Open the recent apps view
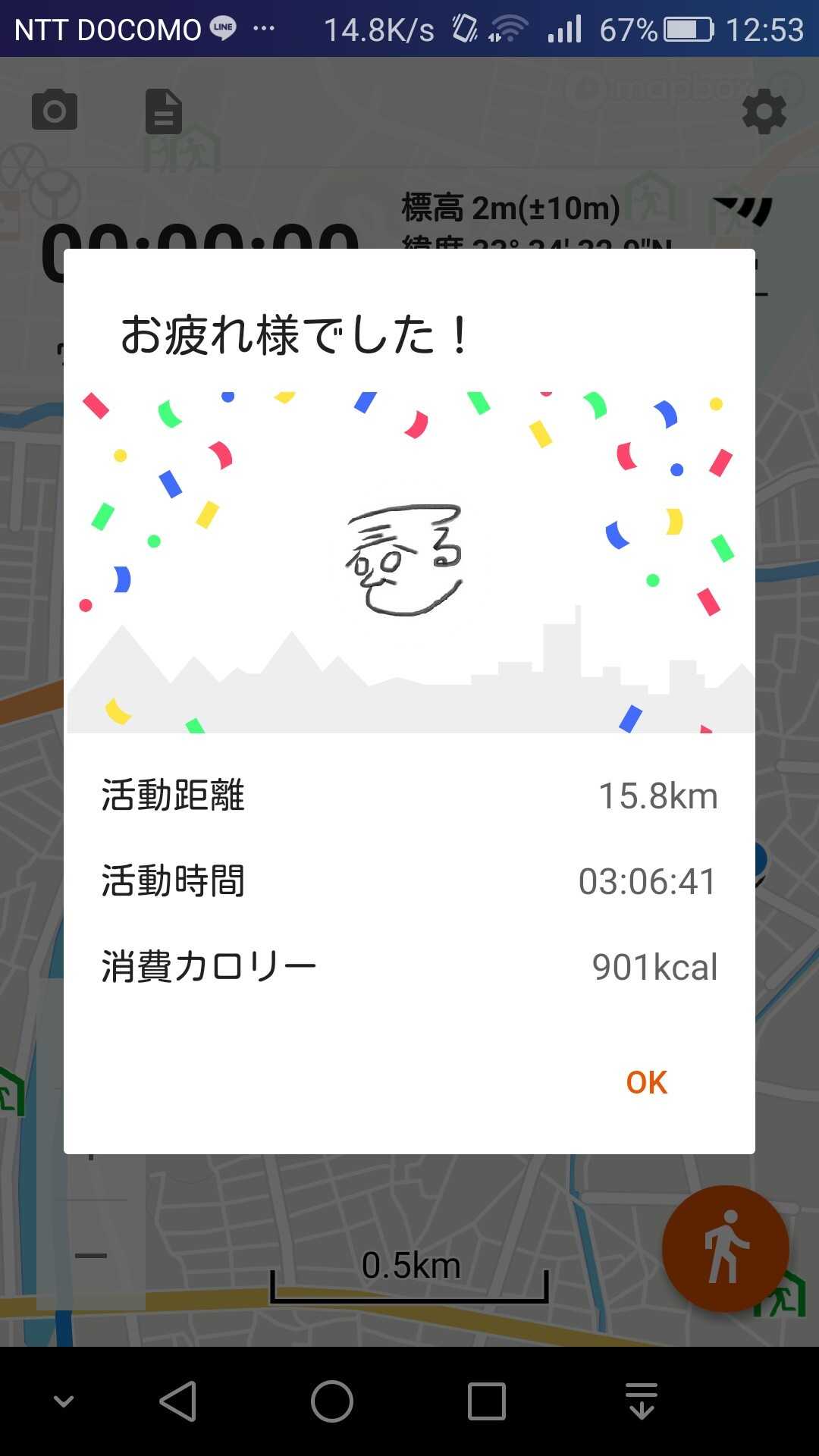The height and width of the screenshot is (1456, 819). [486, 1401]
